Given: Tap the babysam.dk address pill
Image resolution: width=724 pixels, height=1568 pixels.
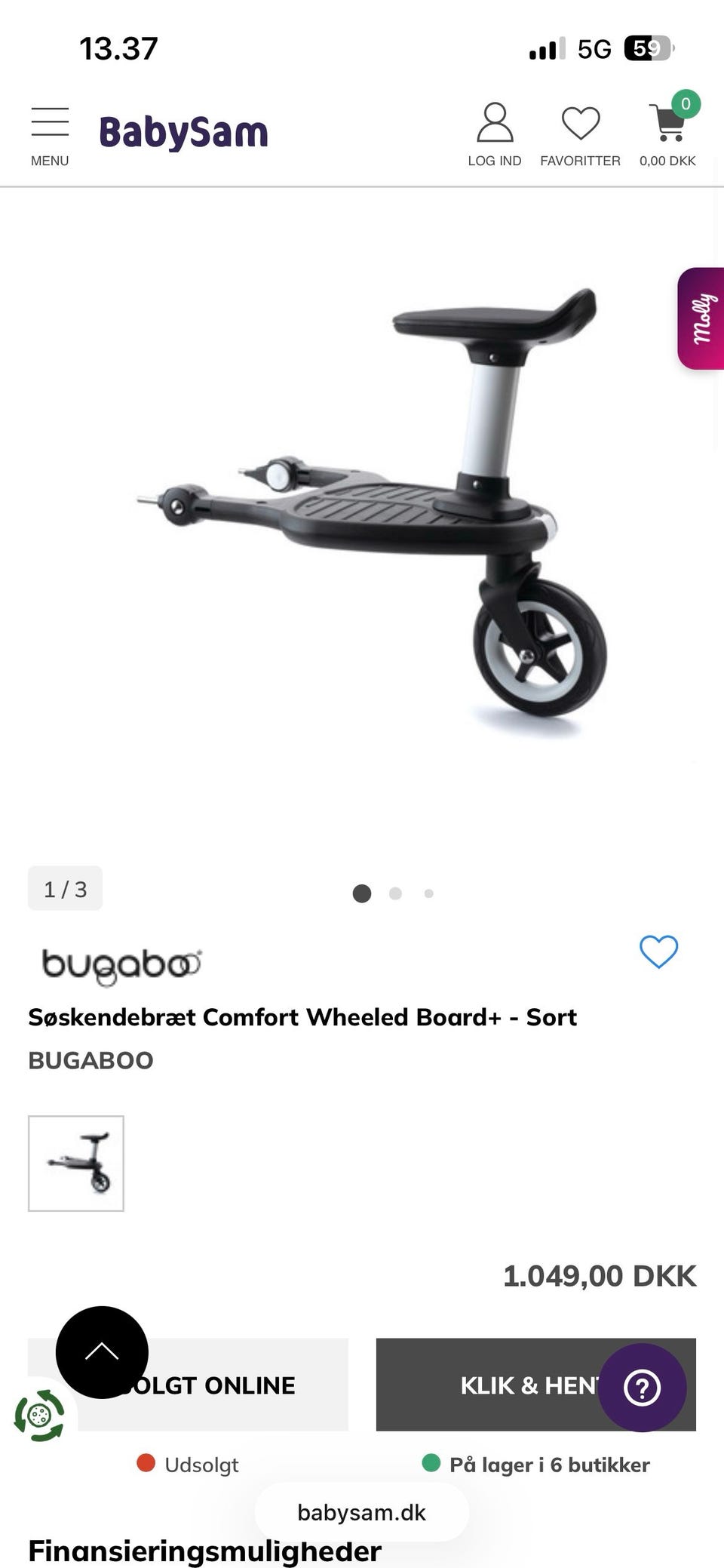Looking at the screenshot, I should (x=361, y=1512).
